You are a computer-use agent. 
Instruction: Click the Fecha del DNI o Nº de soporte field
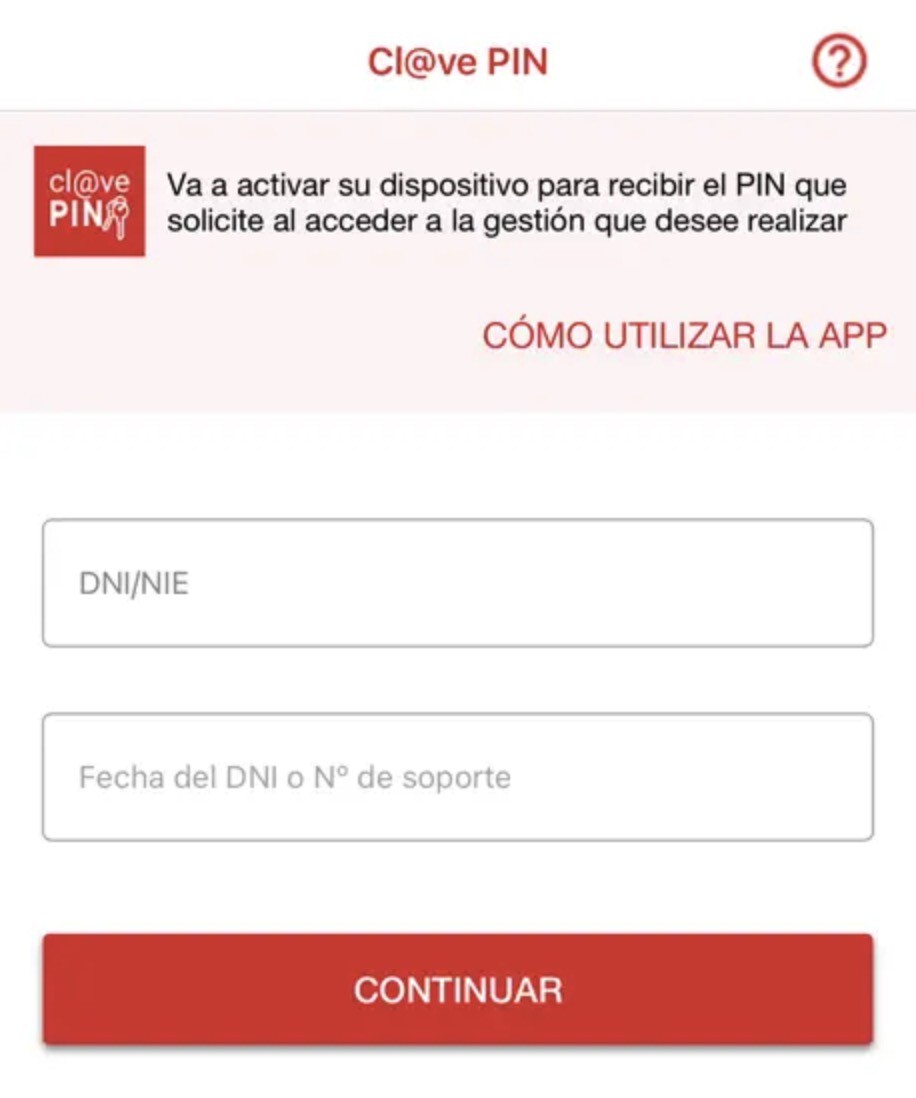coord(458,776)
